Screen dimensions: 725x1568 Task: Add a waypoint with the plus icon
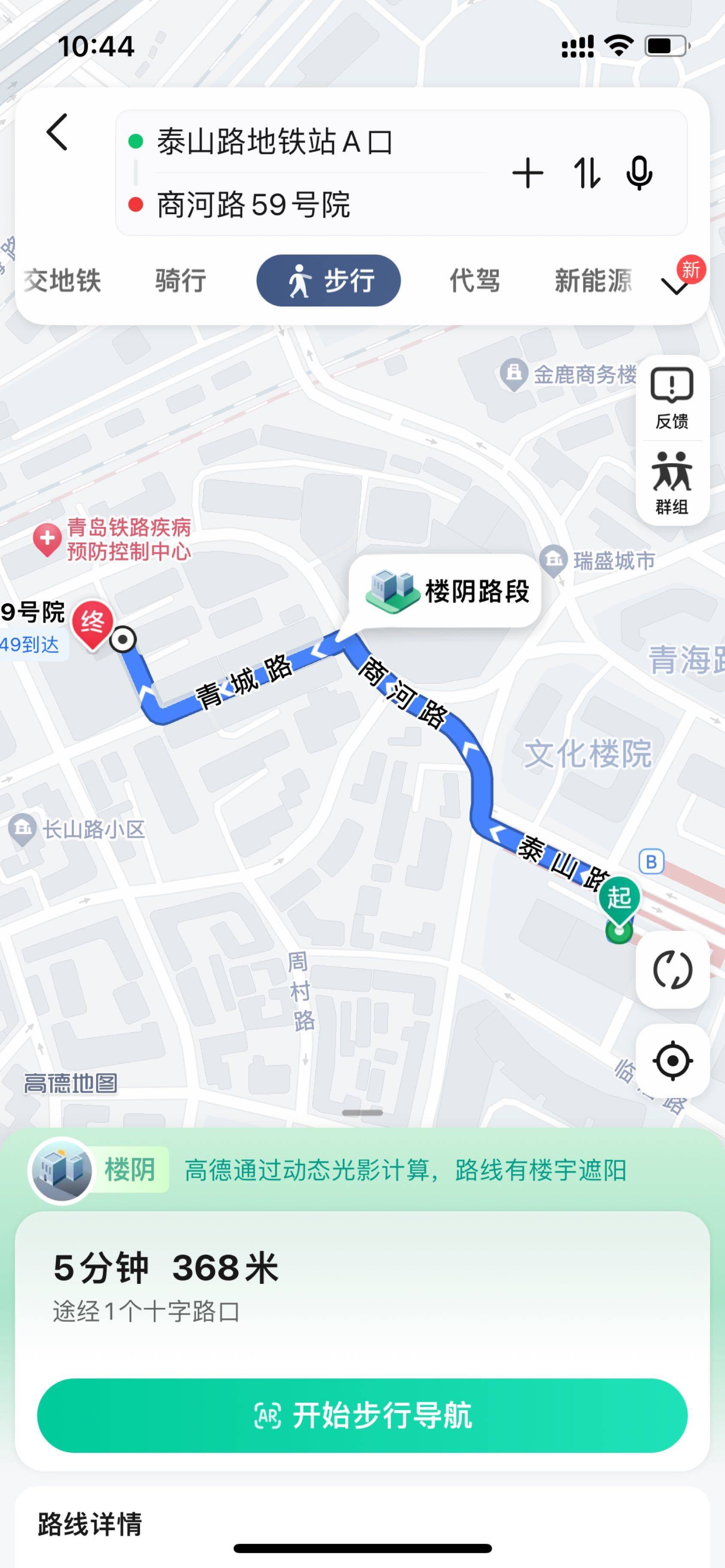point(527,173)
